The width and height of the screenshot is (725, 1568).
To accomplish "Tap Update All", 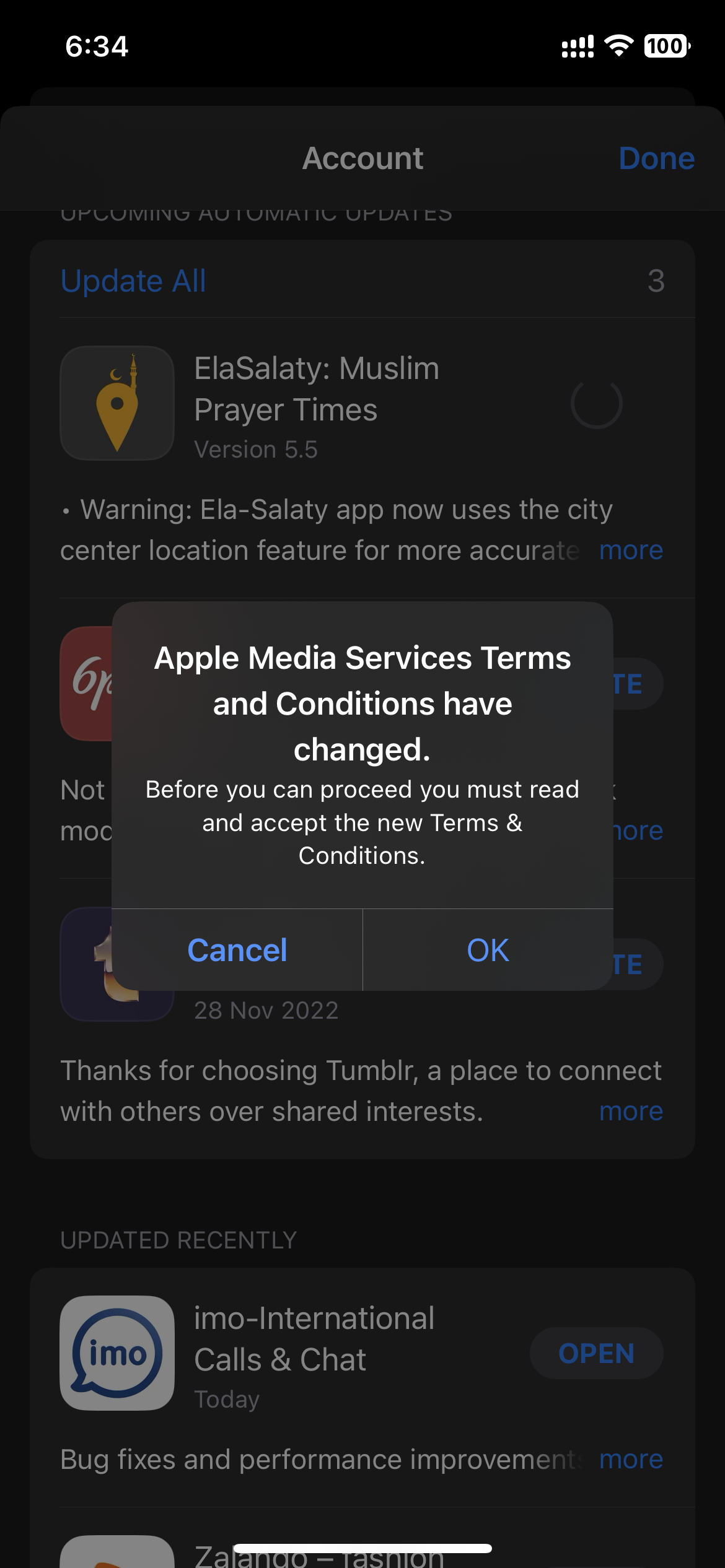I will pos(133,281).
